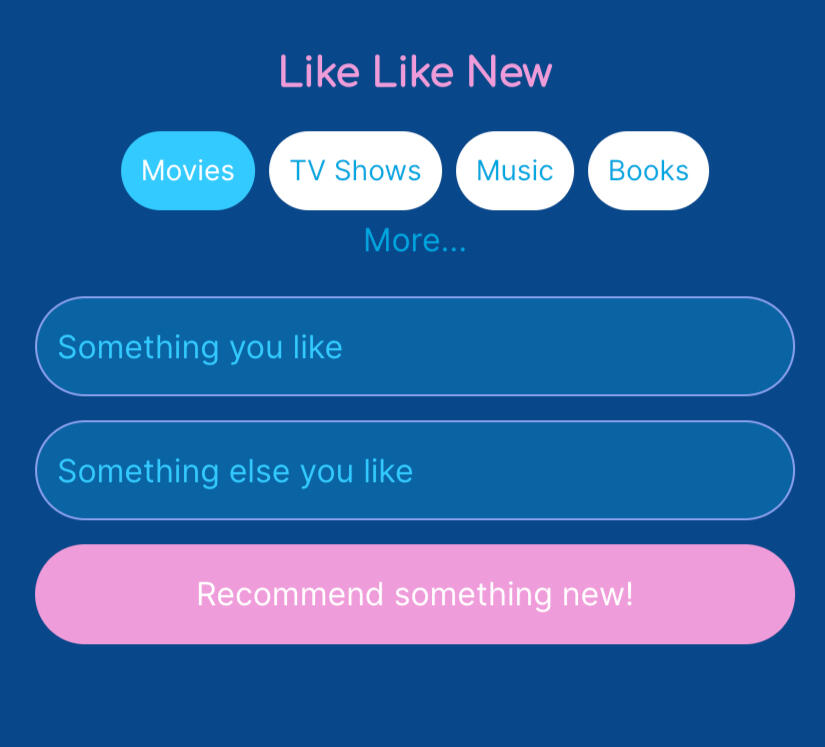Image resolution: width=825 pixels, height=747 pixels.
Task: Open the More... categories link
Action: (414, 241)
